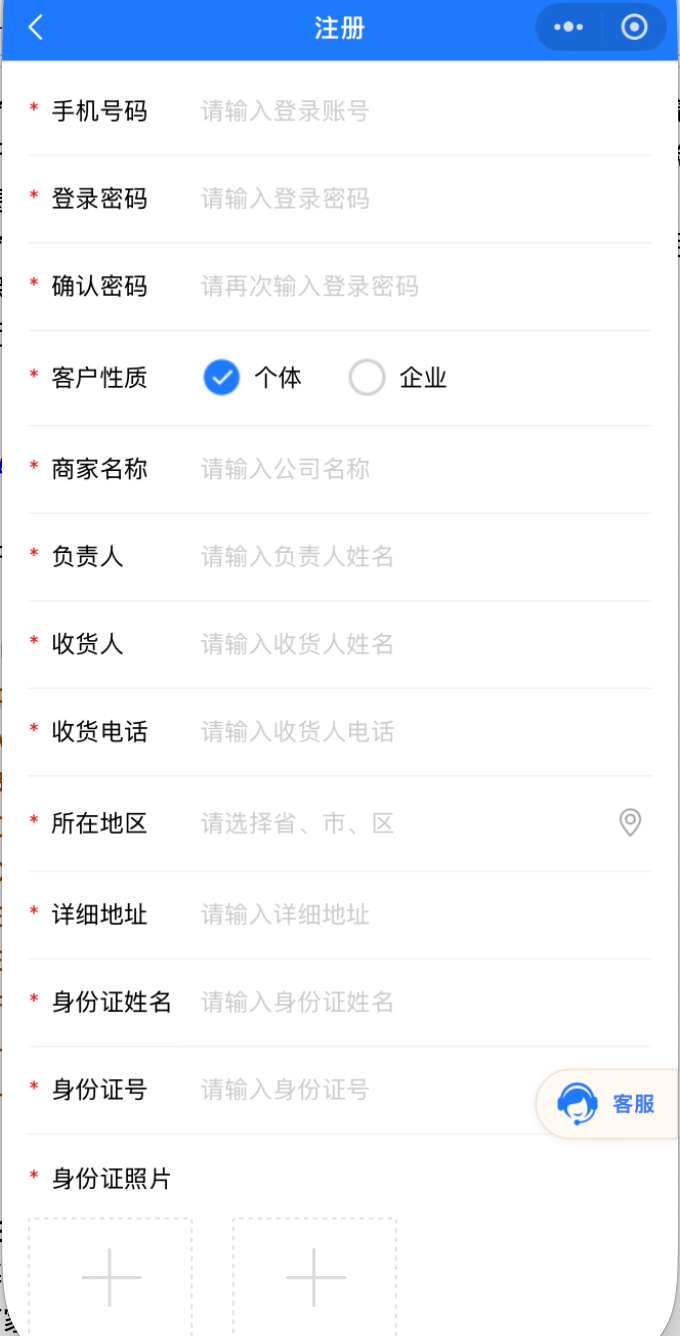680x1336 pixels.
Task: Contact 客服 via the floating button
Action: click(608, 1104)
